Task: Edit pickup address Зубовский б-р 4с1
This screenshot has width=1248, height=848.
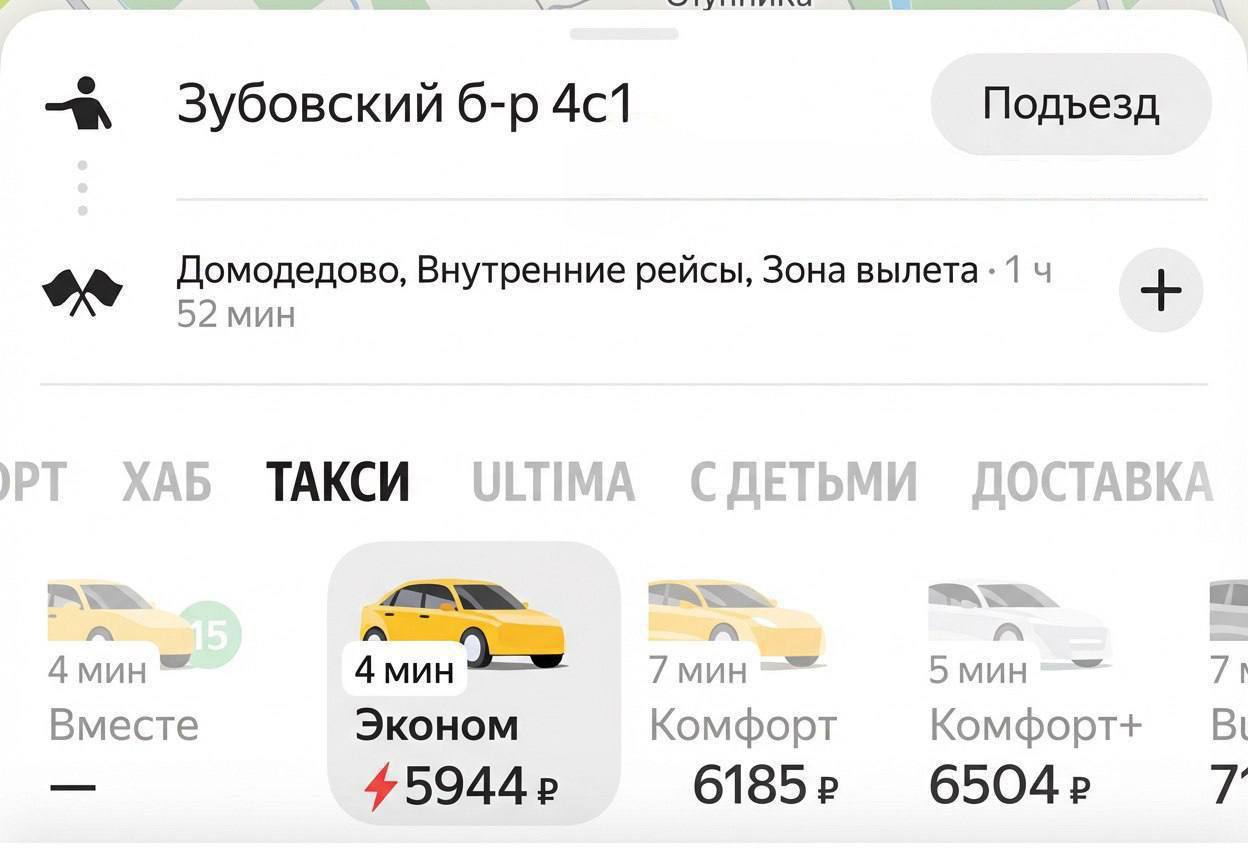Action: pyautogui.click(x=405, y=104)
